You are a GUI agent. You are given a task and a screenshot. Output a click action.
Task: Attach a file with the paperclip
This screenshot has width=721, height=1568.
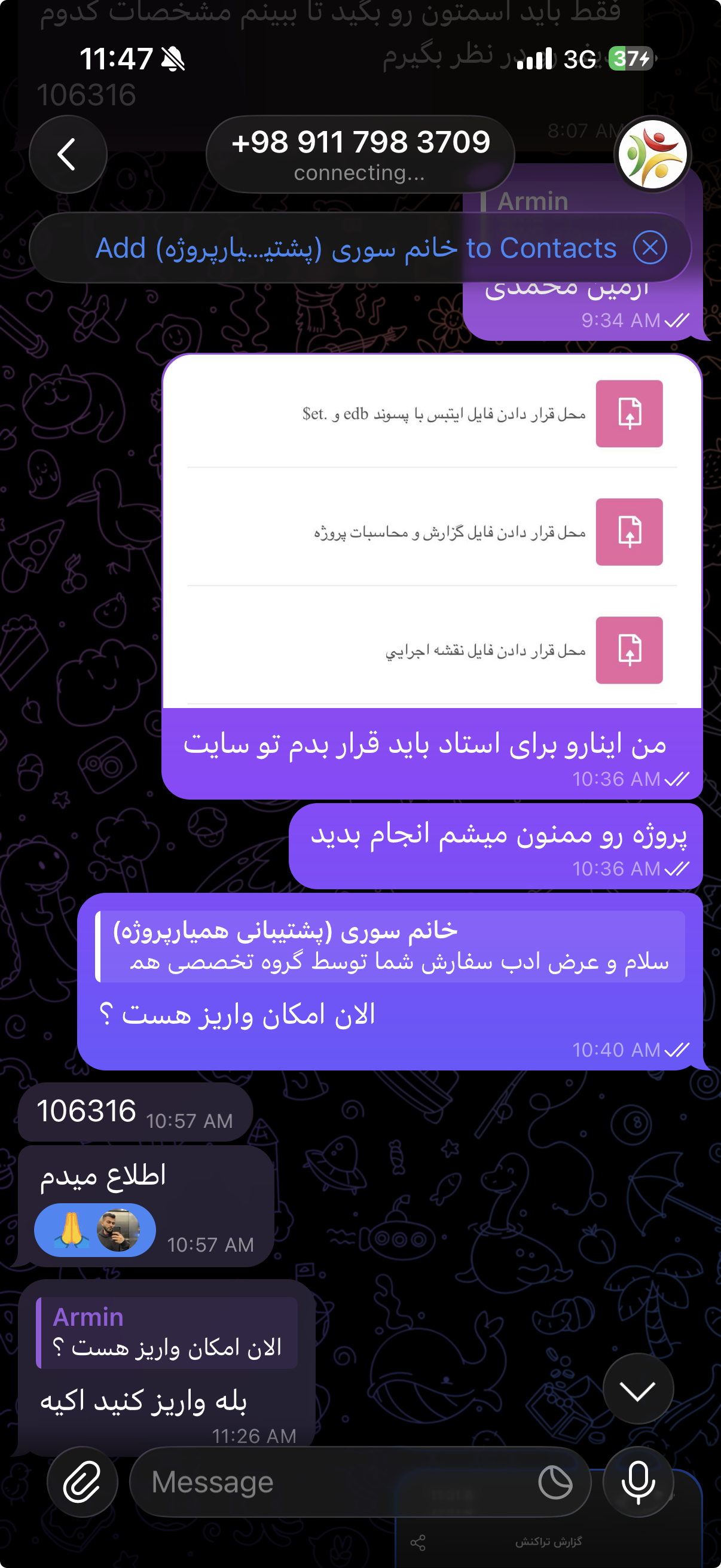[x=82, y=1481]
